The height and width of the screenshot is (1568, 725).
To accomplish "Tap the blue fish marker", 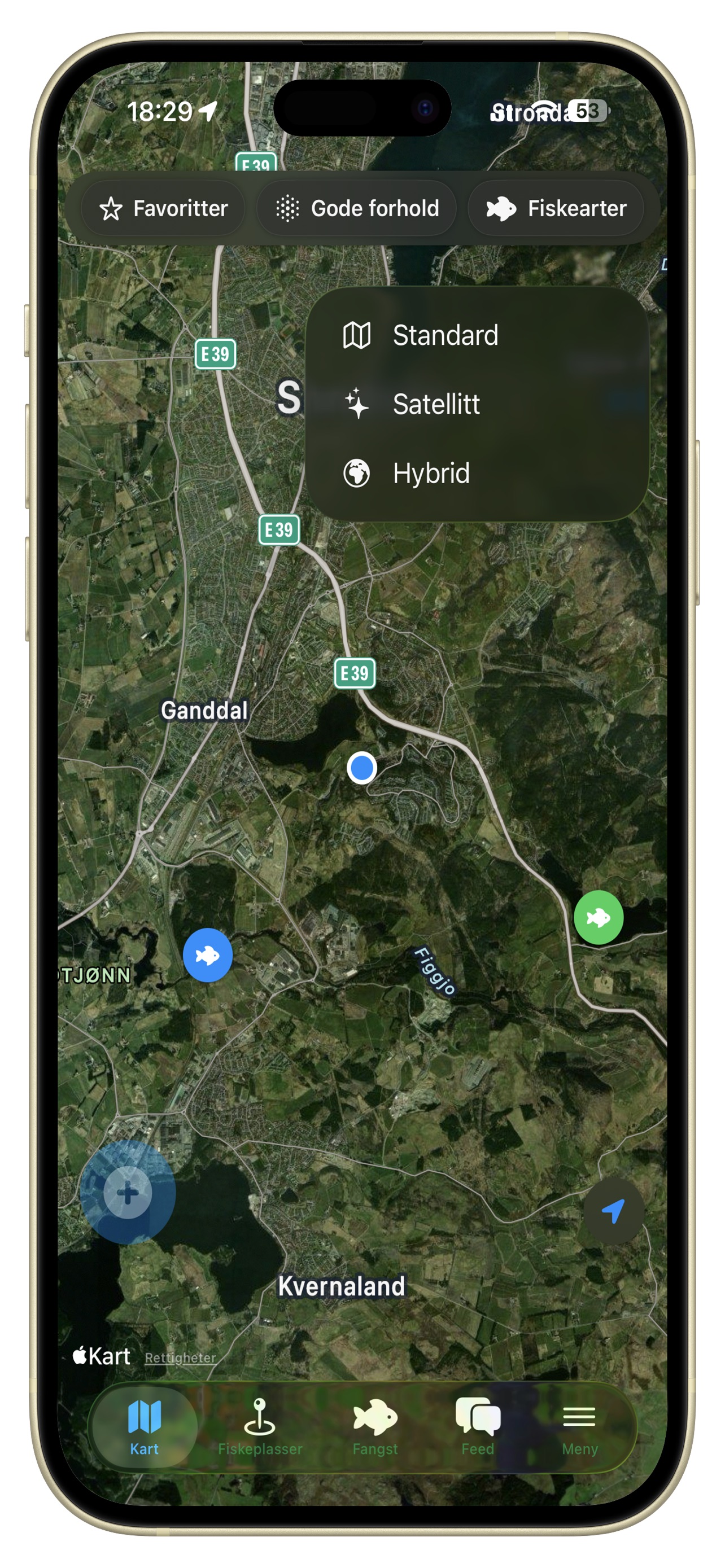I will [x=208, y=955].
